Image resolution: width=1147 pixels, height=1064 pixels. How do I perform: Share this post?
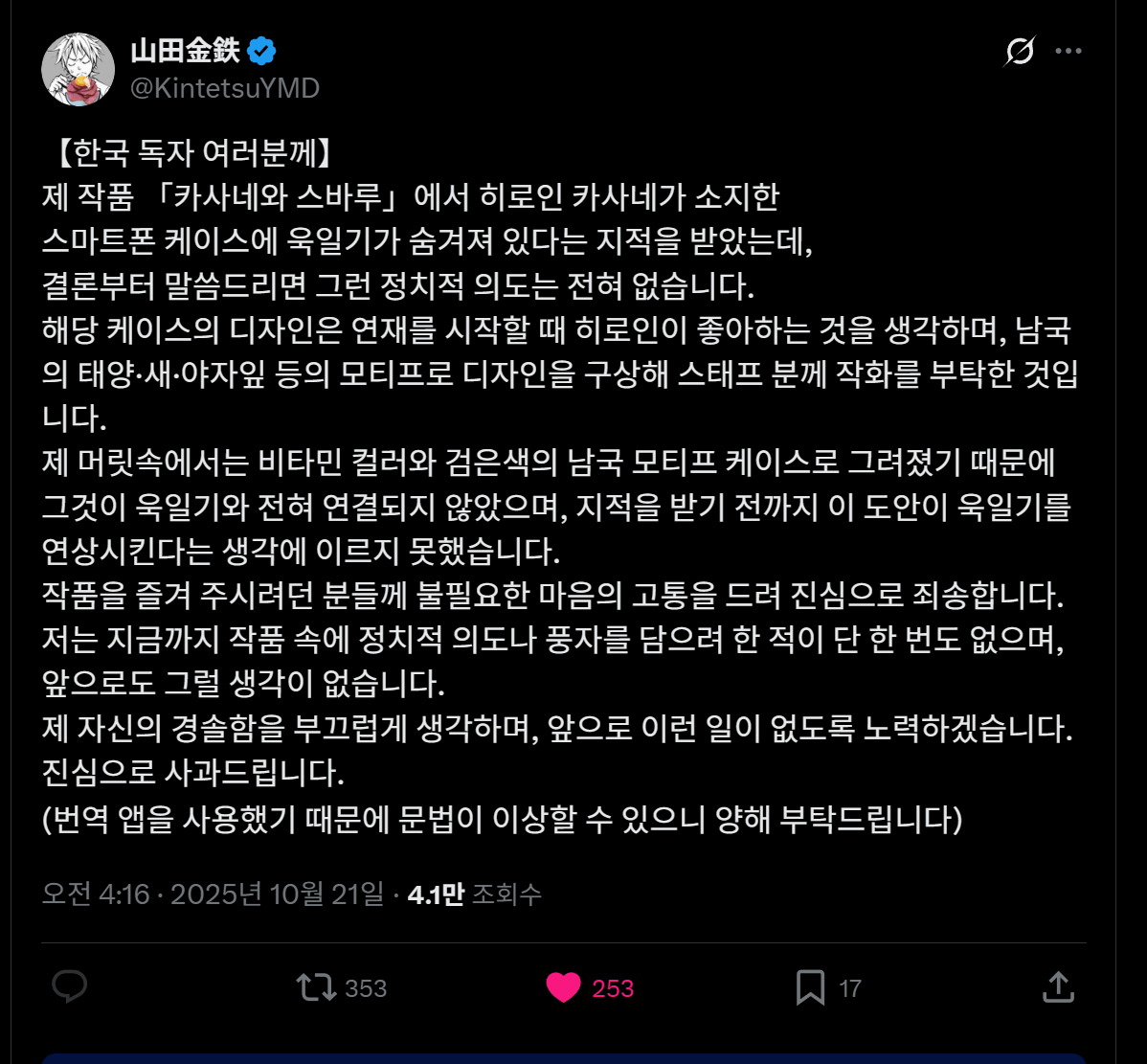tap(1058, 987)
